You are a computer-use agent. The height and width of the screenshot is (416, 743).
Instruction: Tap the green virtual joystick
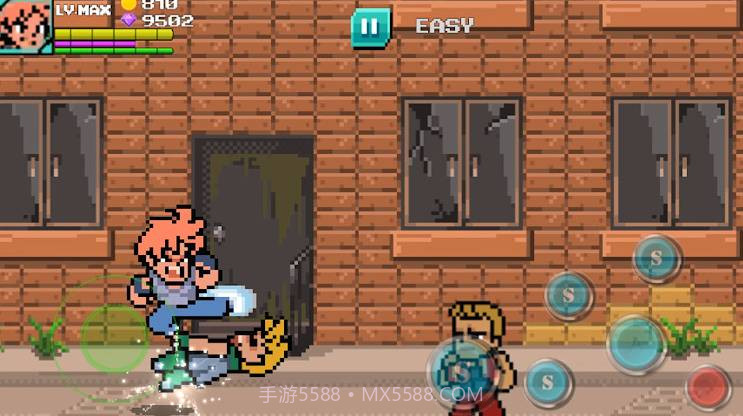[x=114, y=337]
